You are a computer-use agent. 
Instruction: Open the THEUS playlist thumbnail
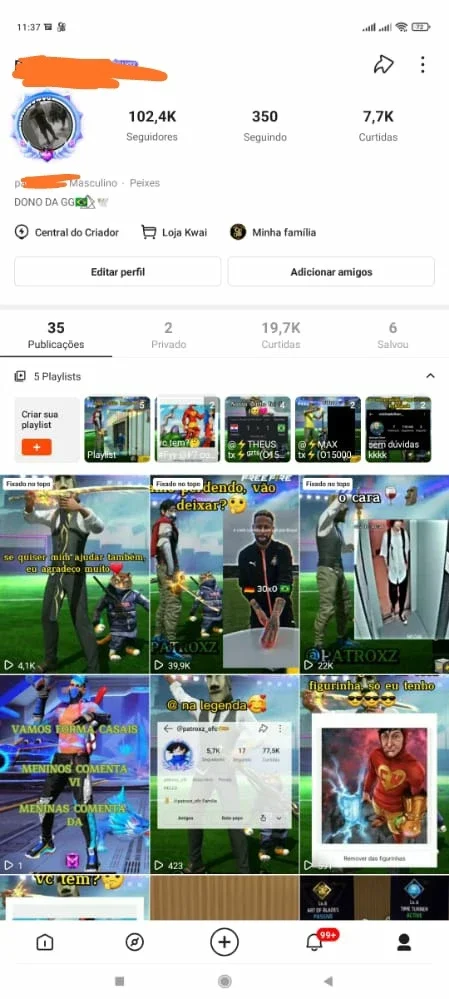[257, 429]
